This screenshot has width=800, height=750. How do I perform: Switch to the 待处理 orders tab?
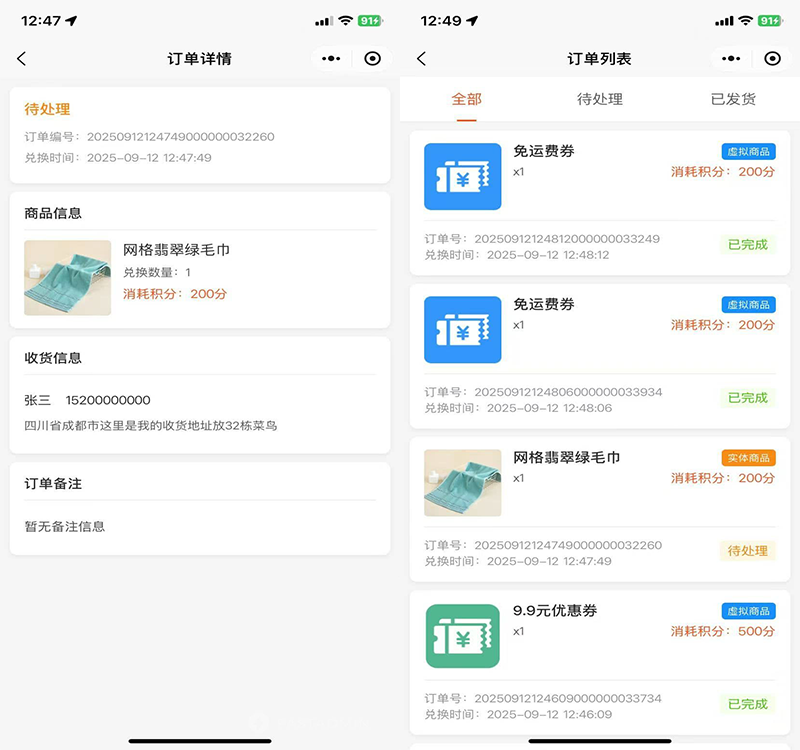[x=600, y=99]
